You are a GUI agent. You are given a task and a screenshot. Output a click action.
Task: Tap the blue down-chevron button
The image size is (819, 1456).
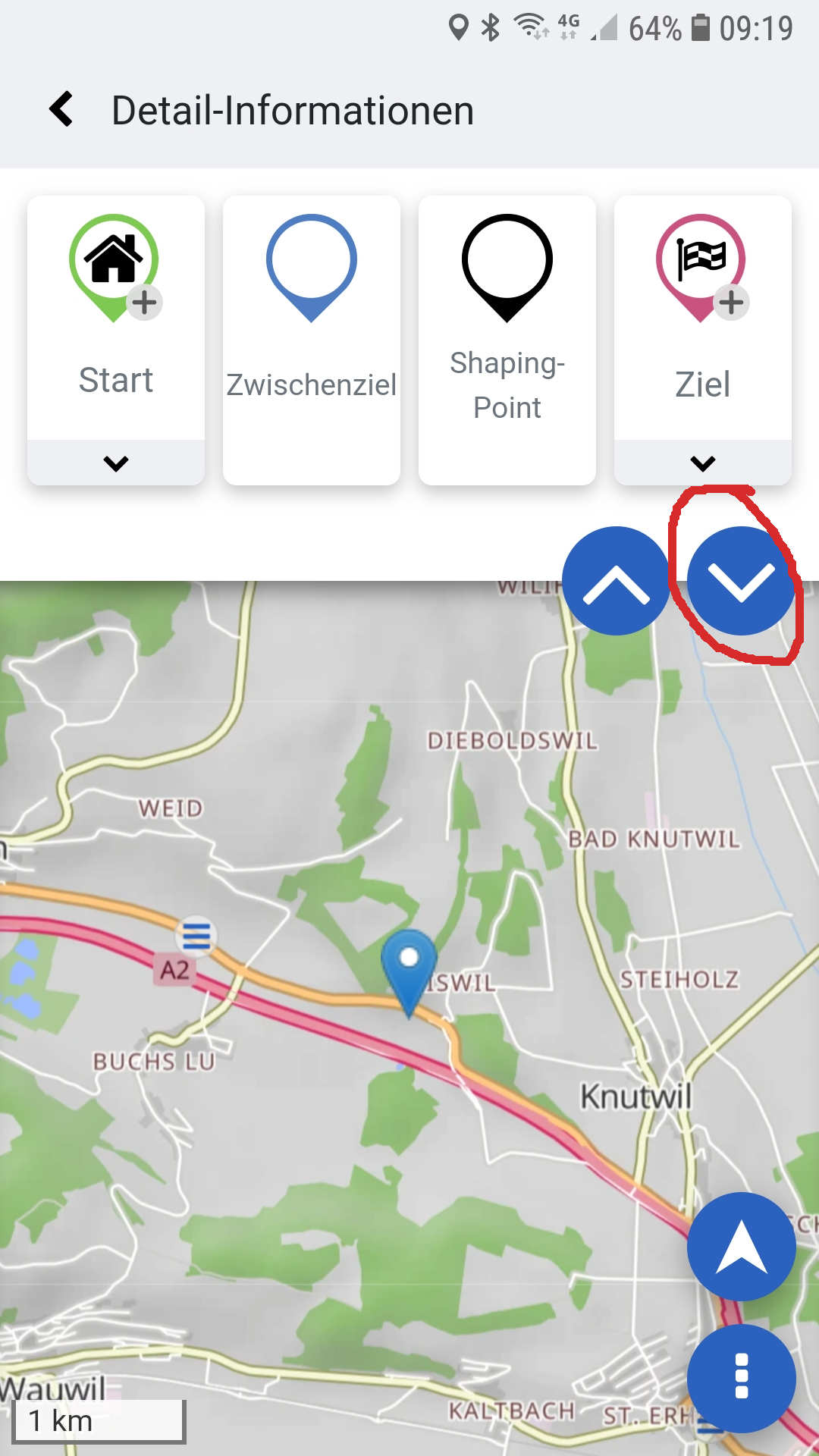pos(741,581)
